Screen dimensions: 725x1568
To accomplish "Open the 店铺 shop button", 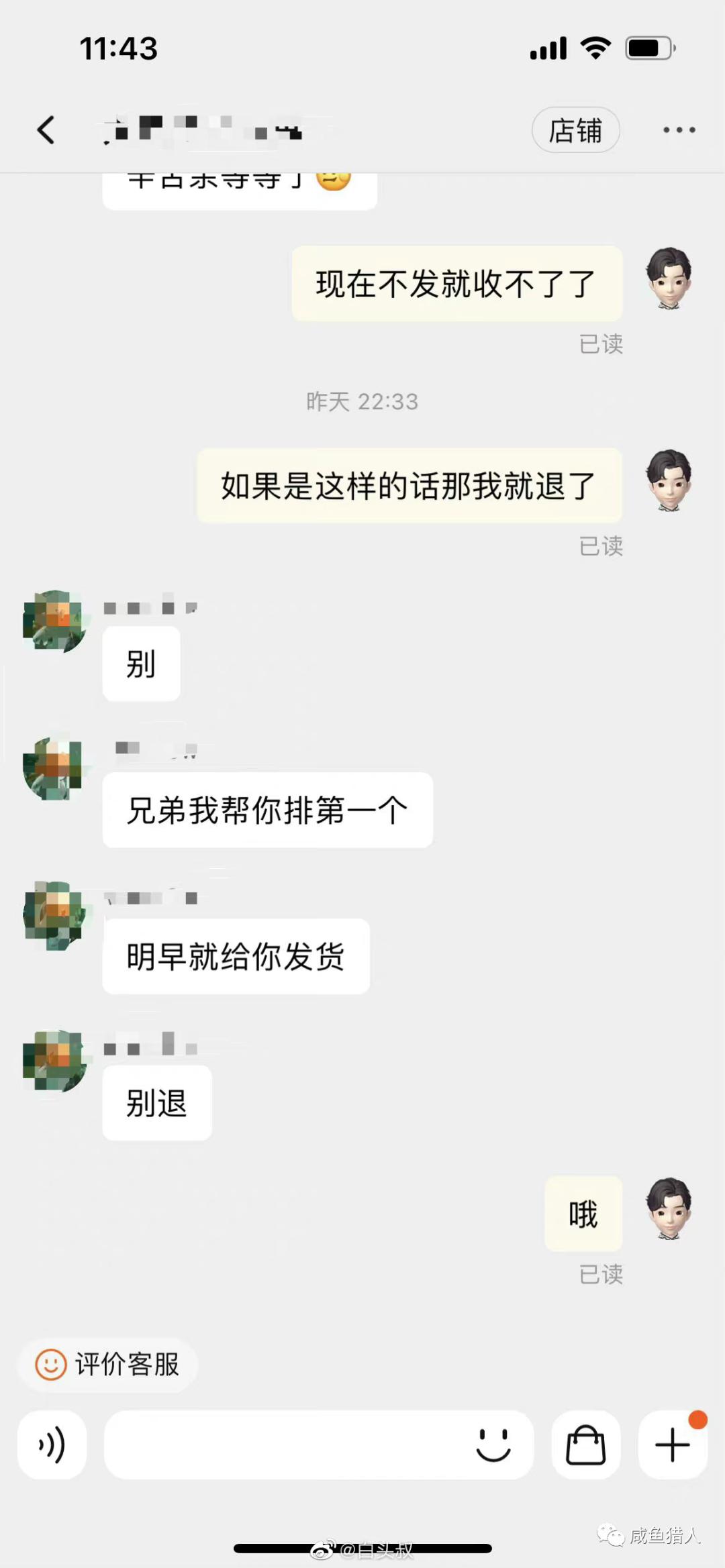I will pyautogui.click(x=575, y=129).
